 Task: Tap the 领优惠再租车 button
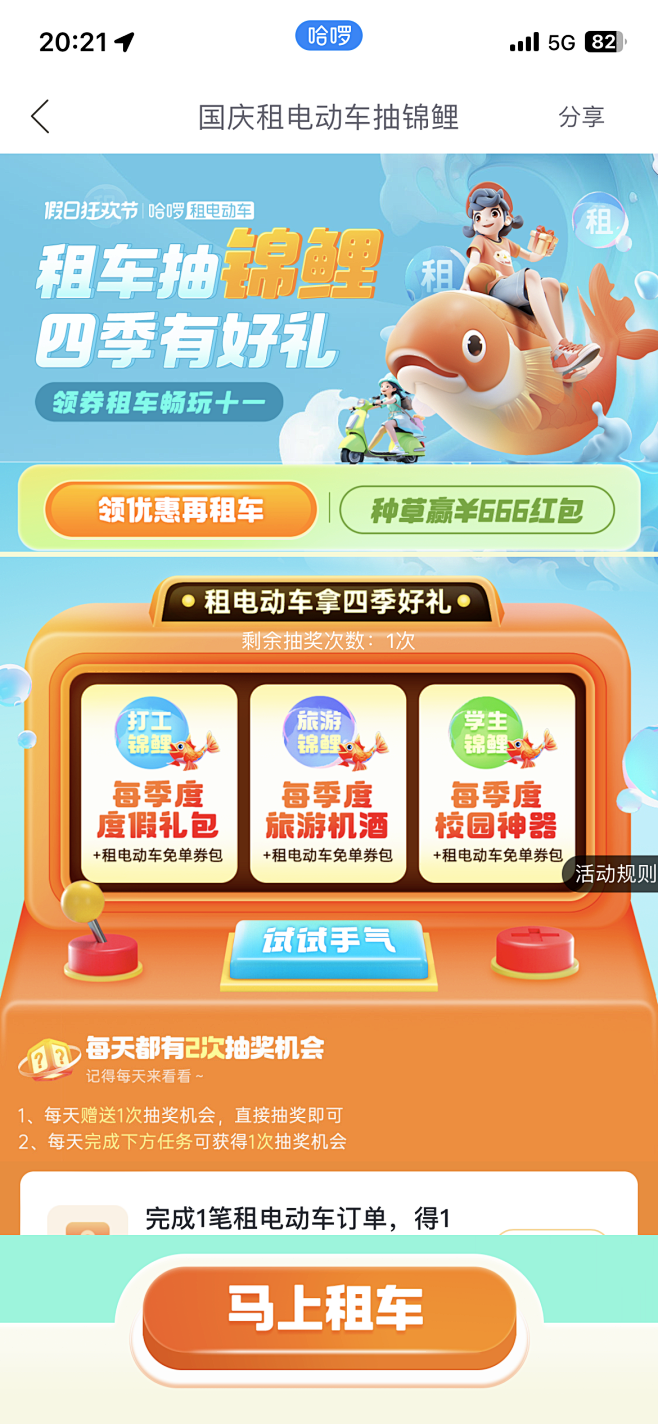(x=181, y=510)
